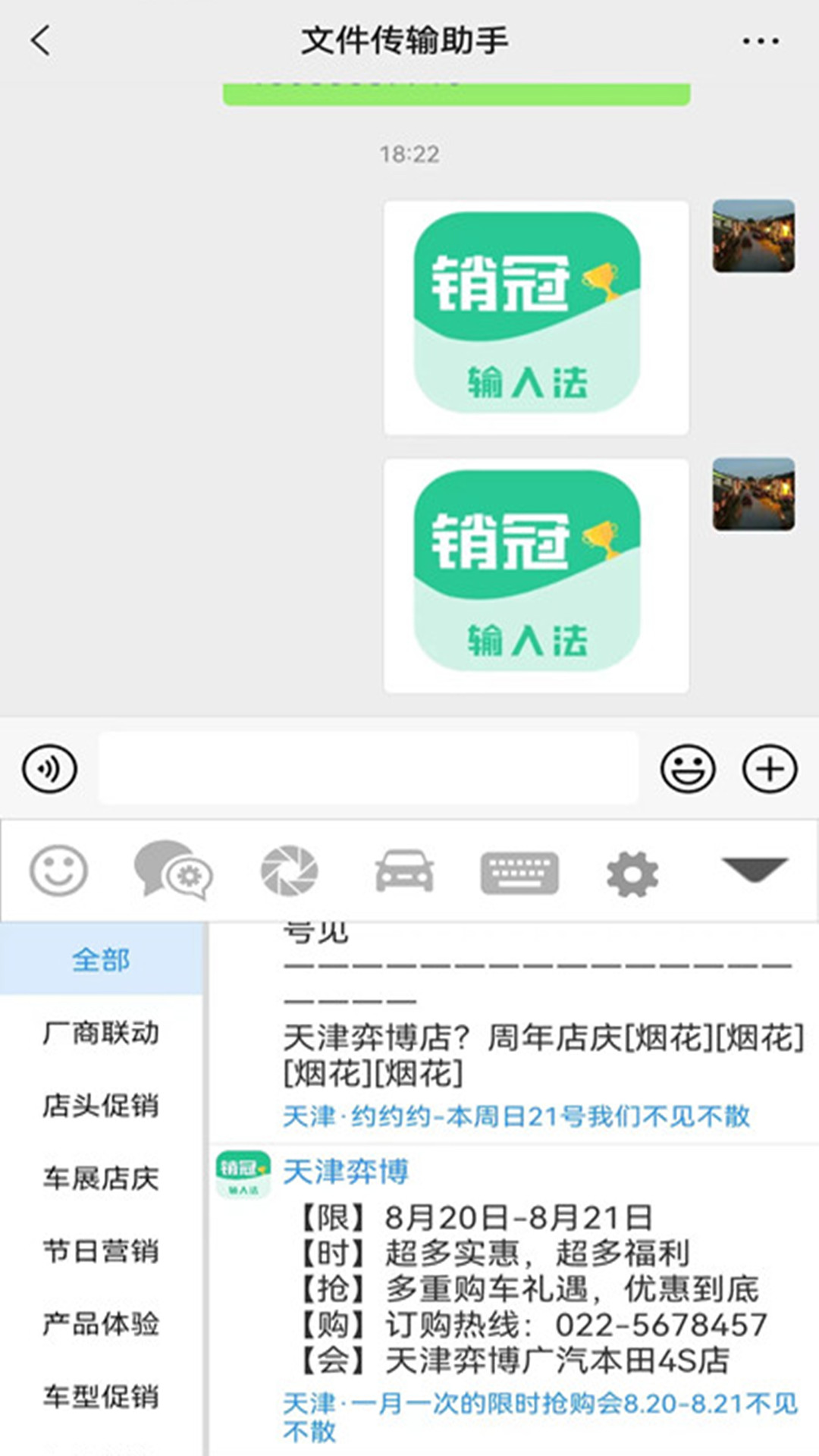Go back from 文件传输助手 chat
Image resolution: width=819 pixels, height=1456 pixels.
[41, 40]
